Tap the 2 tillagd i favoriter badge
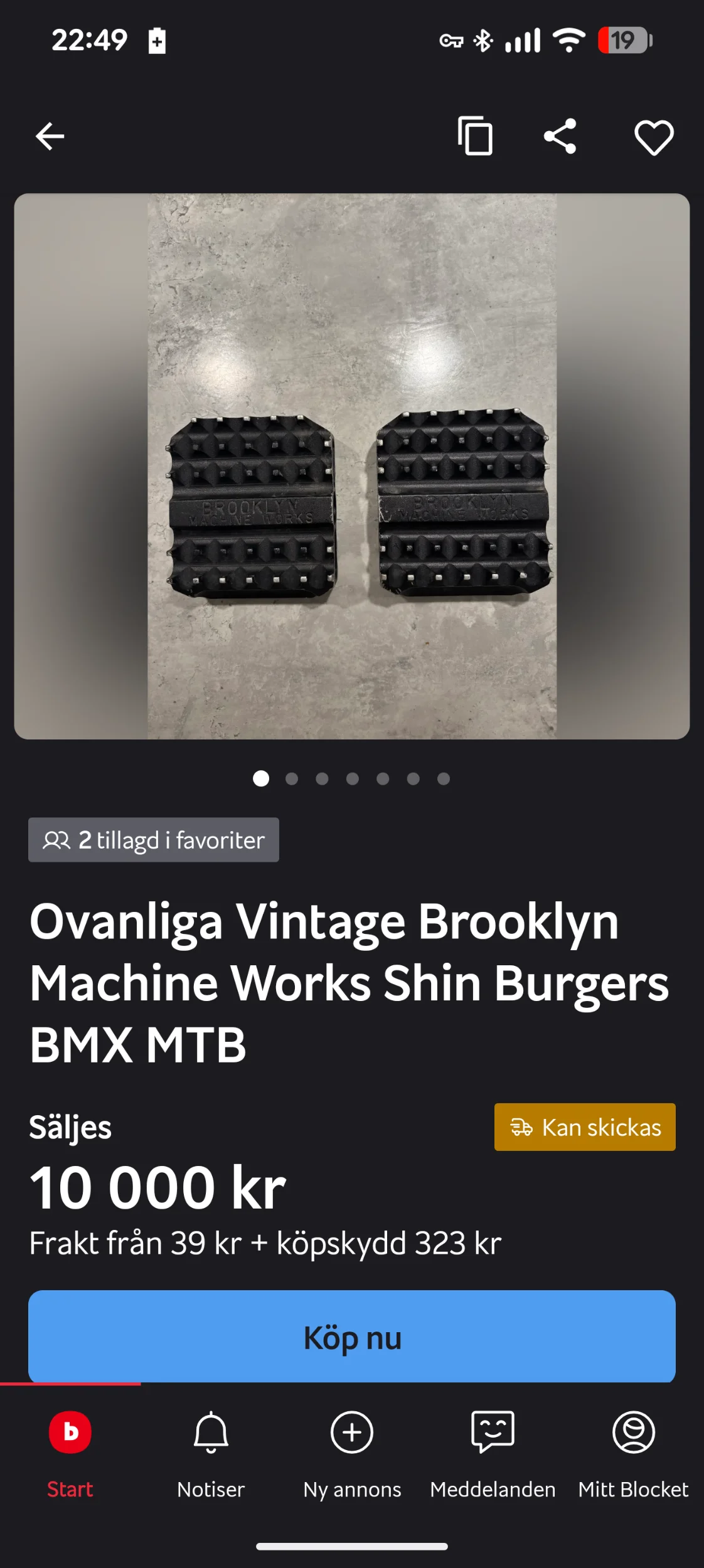 tap(153, 840)
